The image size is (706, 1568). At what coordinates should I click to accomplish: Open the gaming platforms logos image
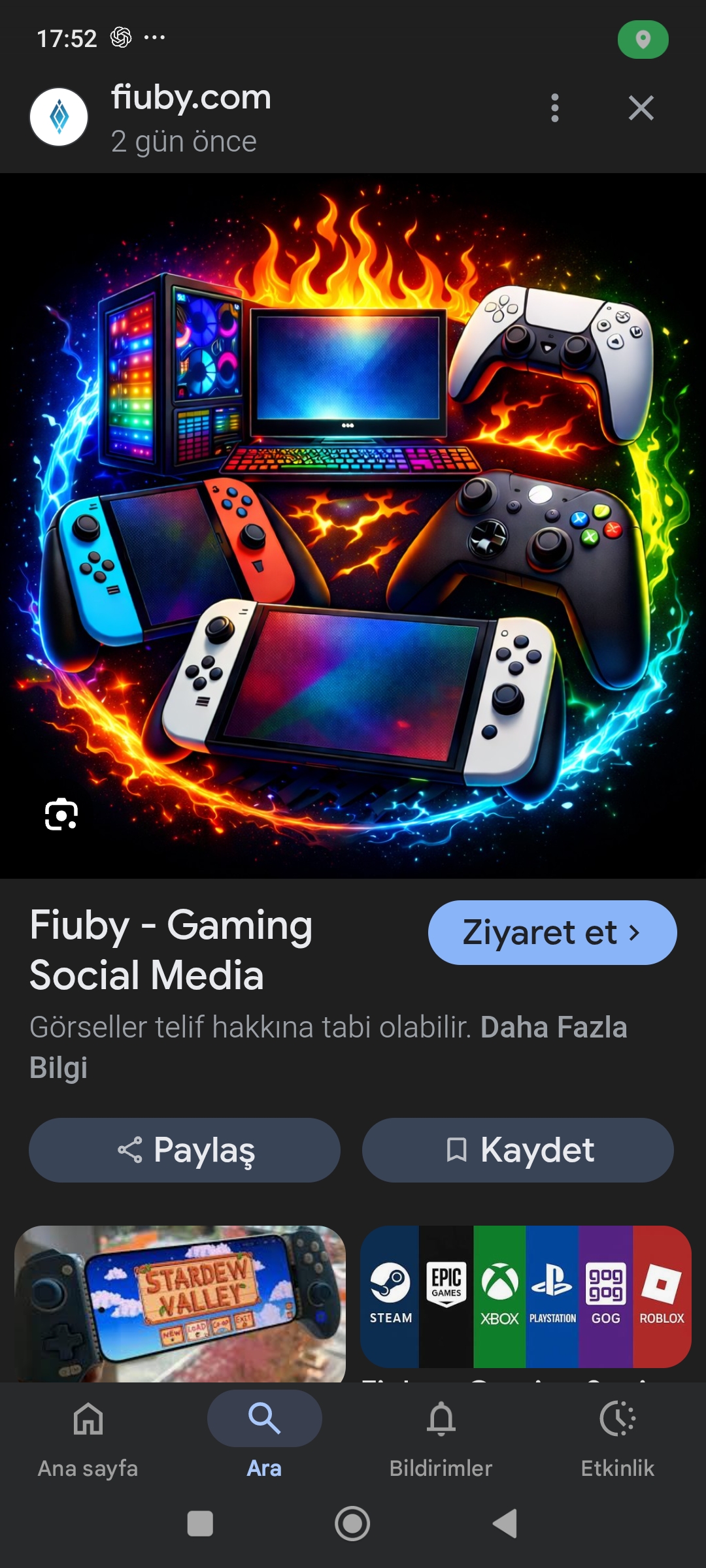(x=526, y=1297)
